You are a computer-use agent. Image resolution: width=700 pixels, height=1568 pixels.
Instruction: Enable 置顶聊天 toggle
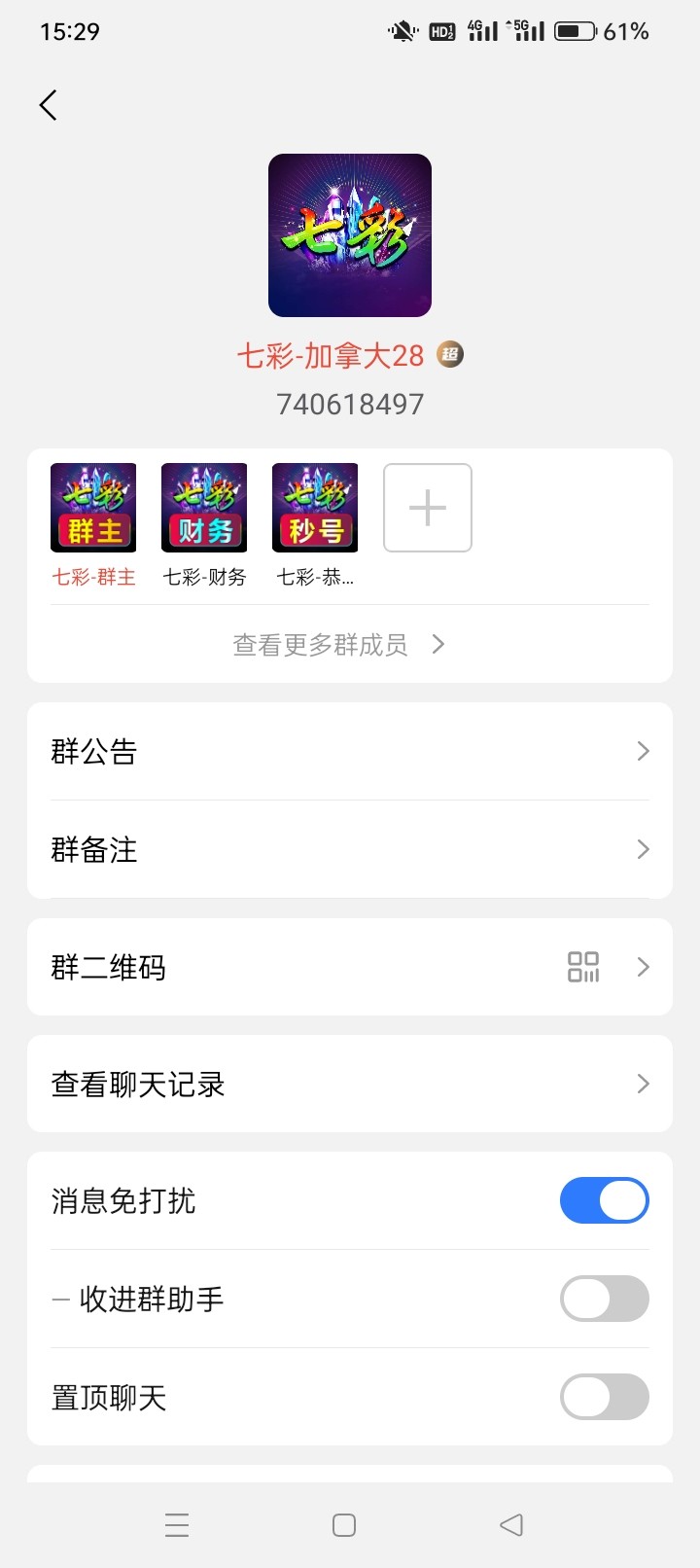(x=604, y=1397)
